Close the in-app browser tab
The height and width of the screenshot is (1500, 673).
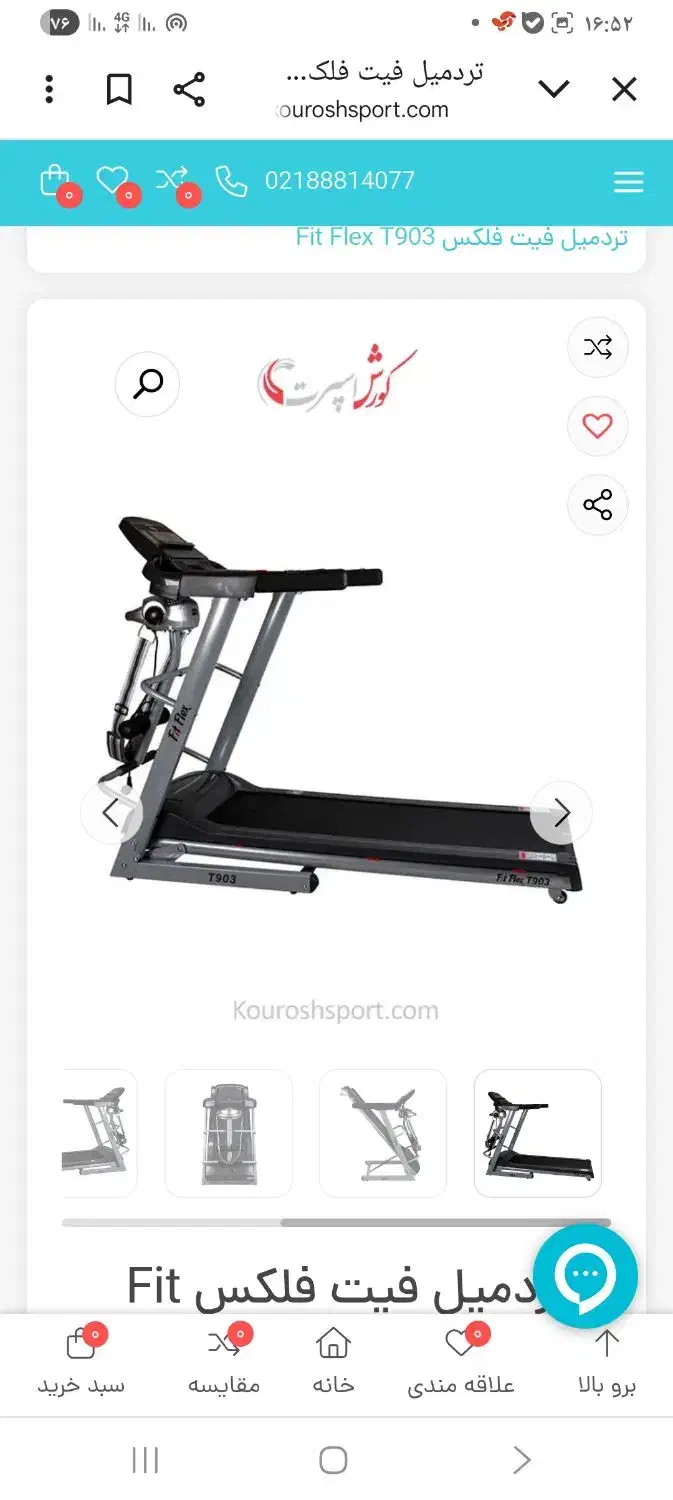(624, 90)
